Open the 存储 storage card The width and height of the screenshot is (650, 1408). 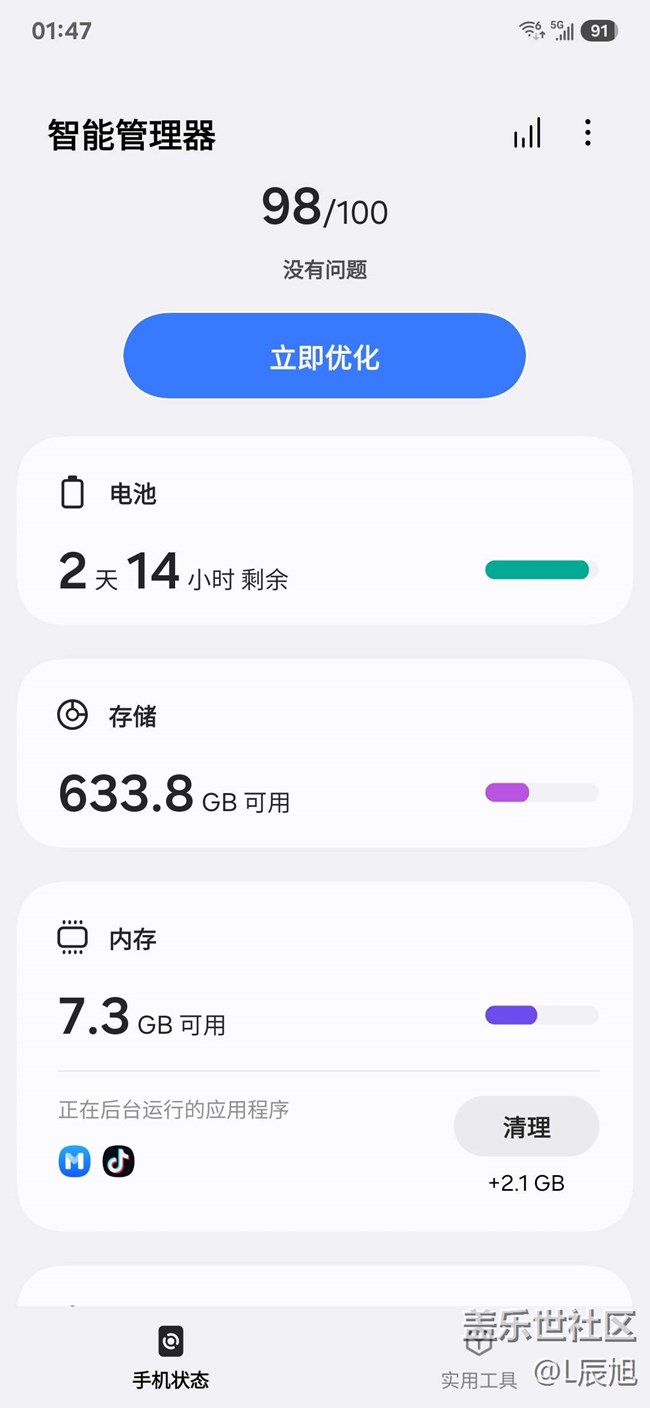324,754
